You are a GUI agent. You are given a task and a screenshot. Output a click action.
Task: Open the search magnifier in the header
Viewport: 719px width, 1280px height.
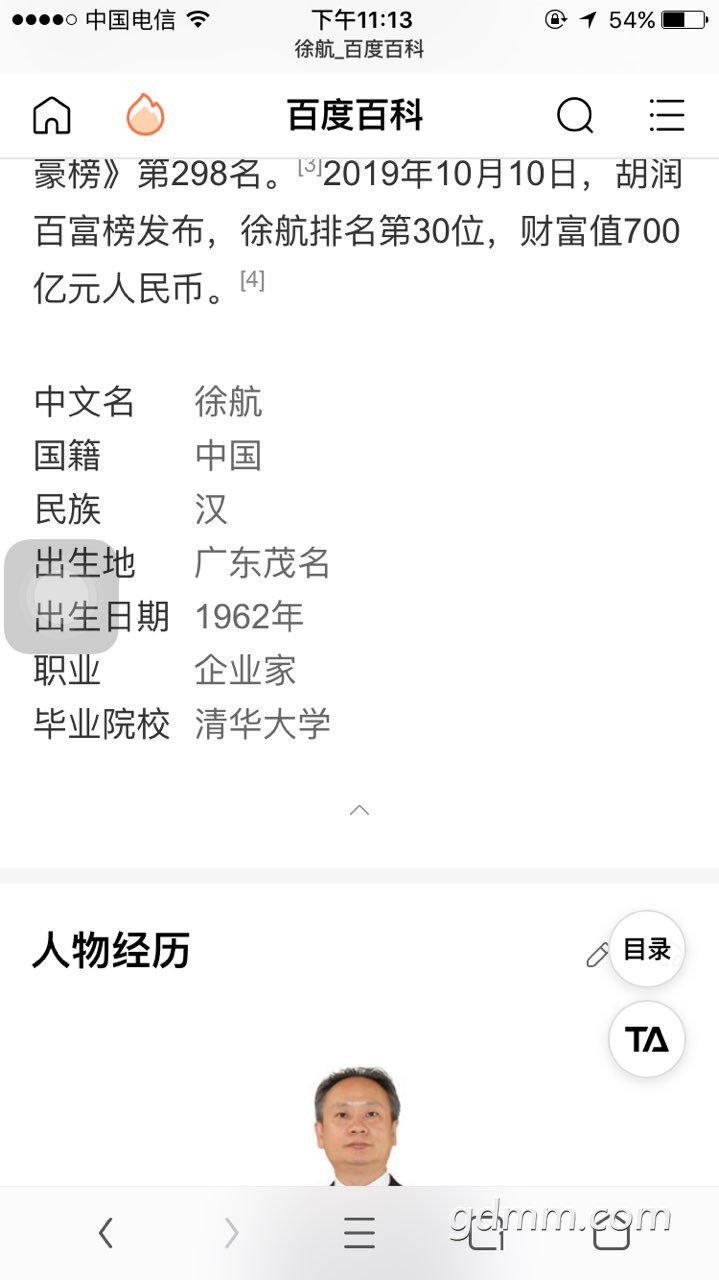[574, 116]
